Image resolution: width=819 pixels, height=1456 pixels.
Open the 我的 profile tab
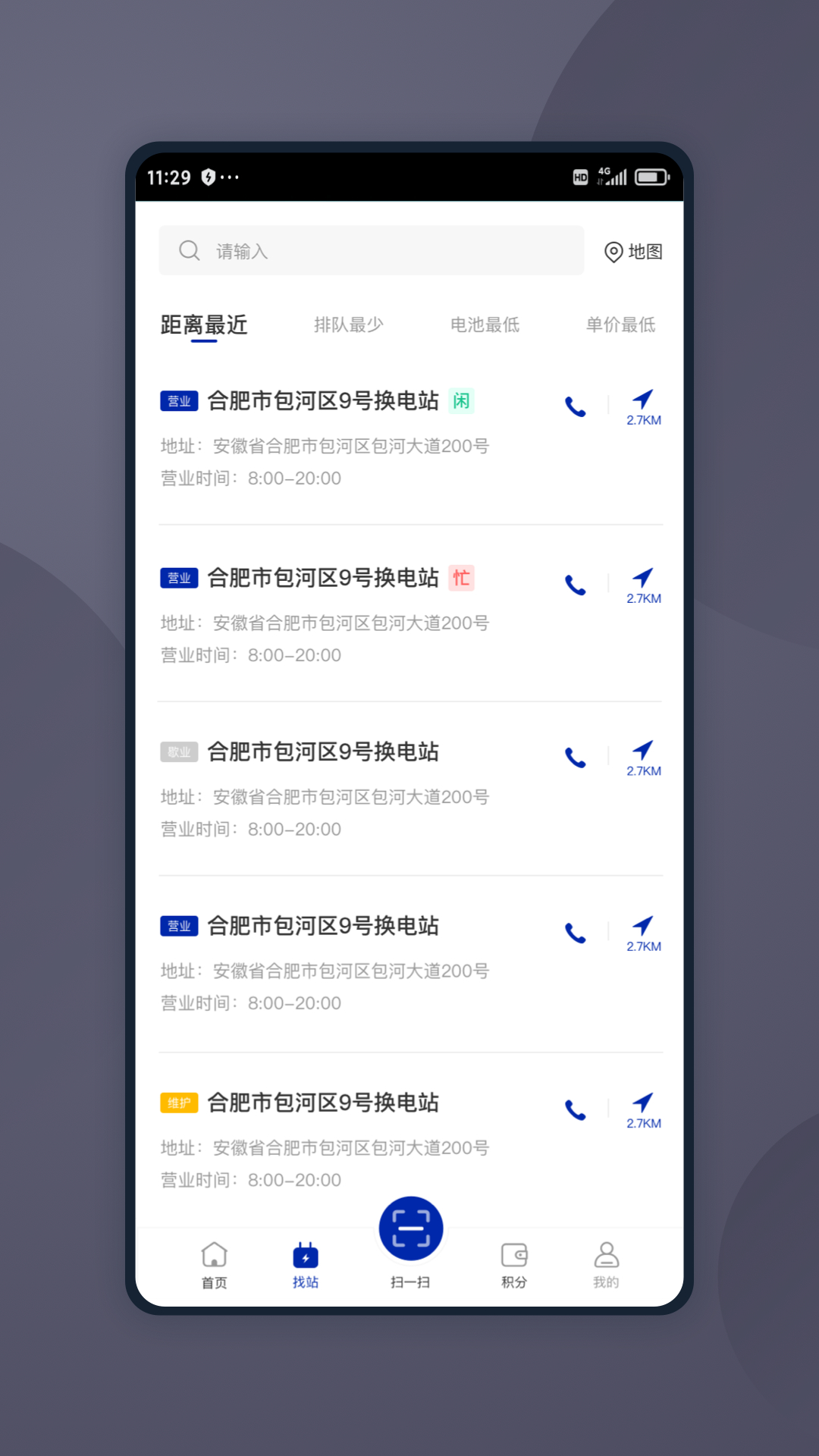pyautogui.click(x=606, y=1265)
